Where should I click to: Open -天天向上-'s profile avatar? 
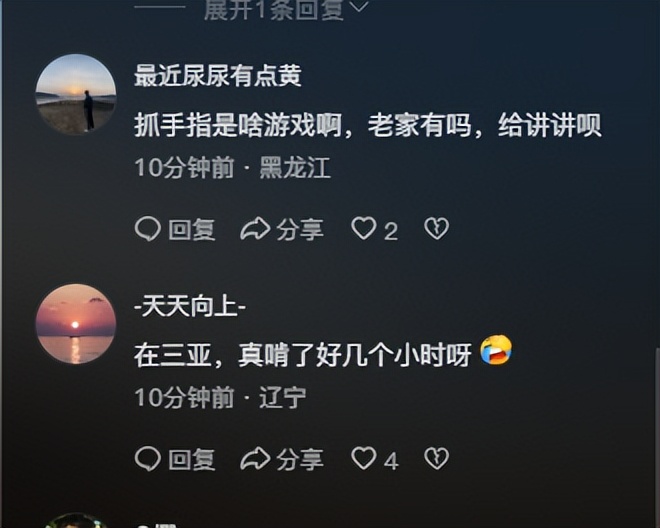[x=76, y=324]
